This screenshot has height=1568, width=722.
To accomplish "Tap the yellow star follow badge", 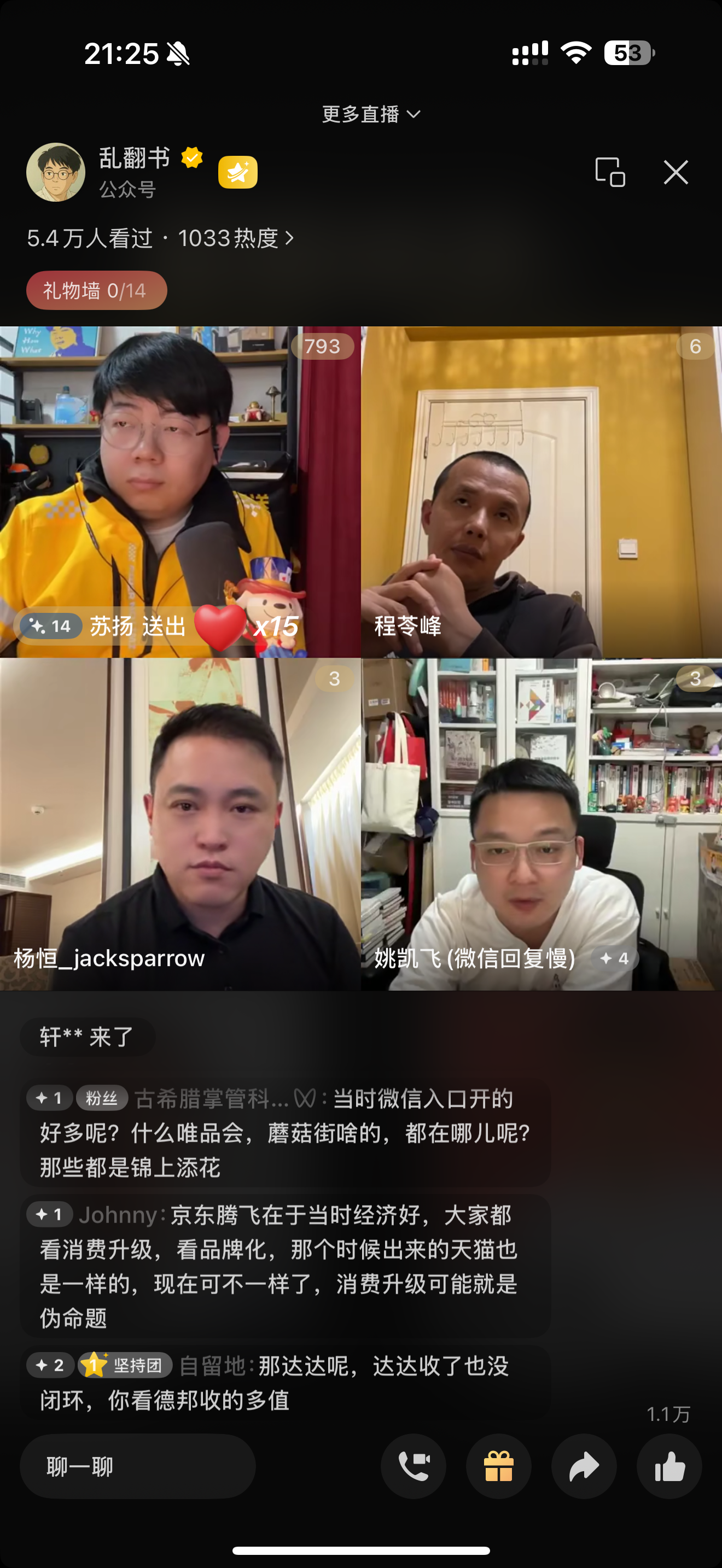I will pyautogui.click(x=237, y=172).
